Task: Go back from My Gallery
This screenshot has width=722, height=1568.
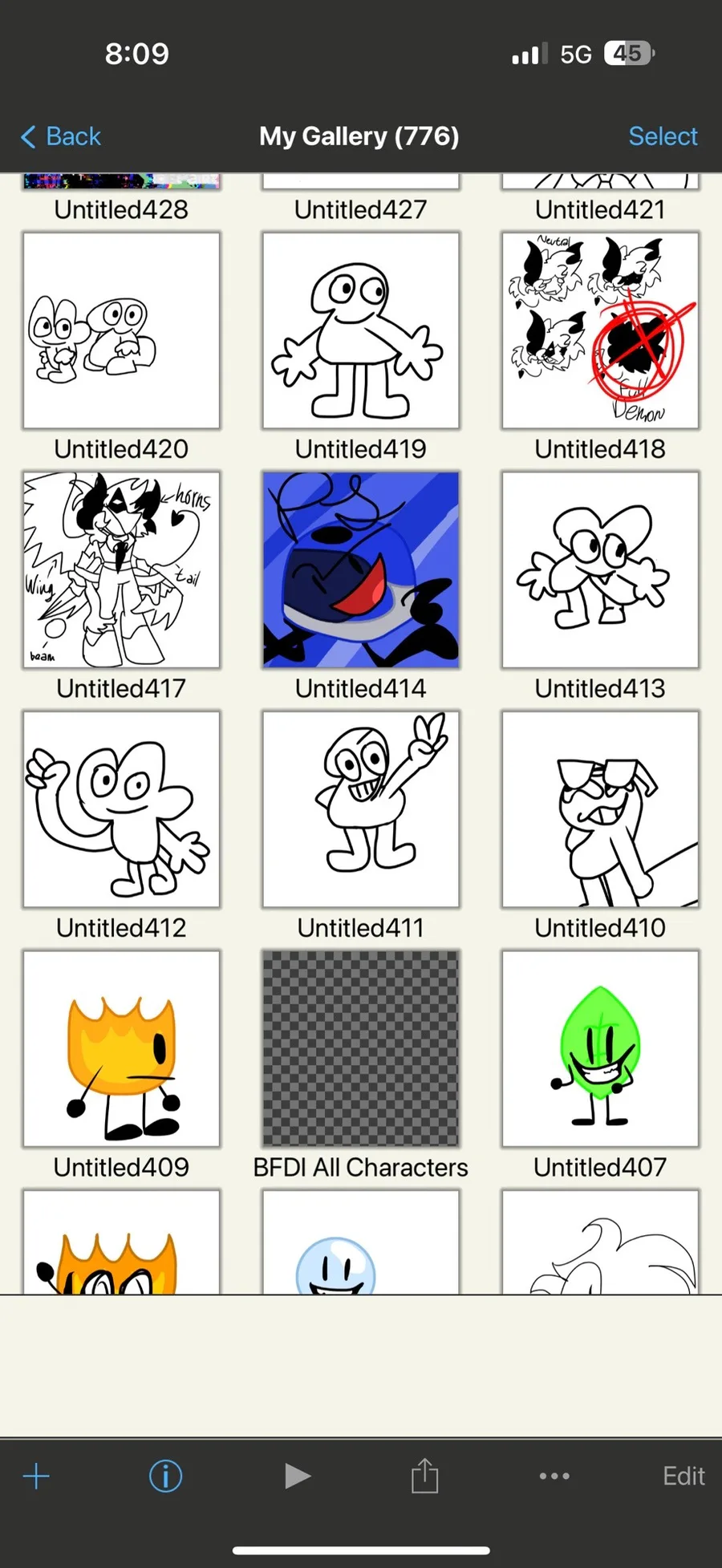Action: 61,136
